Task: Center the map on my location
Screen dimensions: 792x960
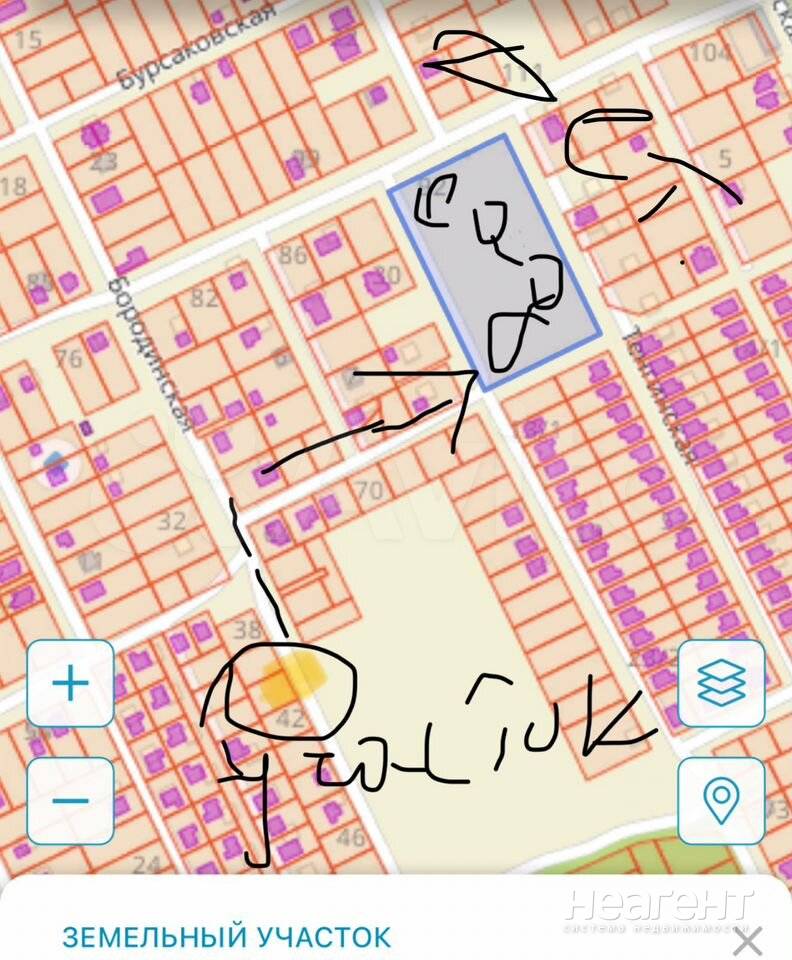Action: tap(721, 800)
